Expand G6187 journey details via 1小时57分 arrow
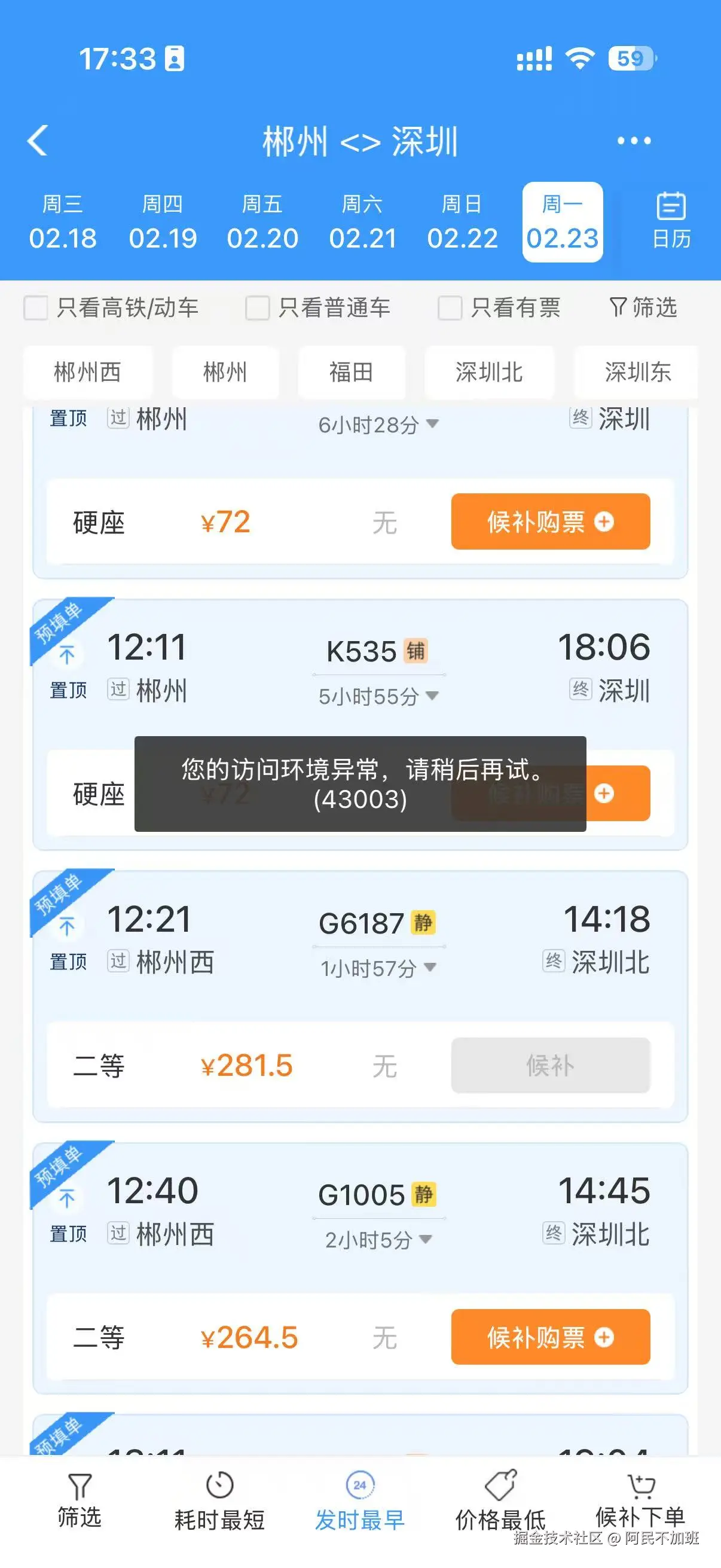 pos(430,966)
